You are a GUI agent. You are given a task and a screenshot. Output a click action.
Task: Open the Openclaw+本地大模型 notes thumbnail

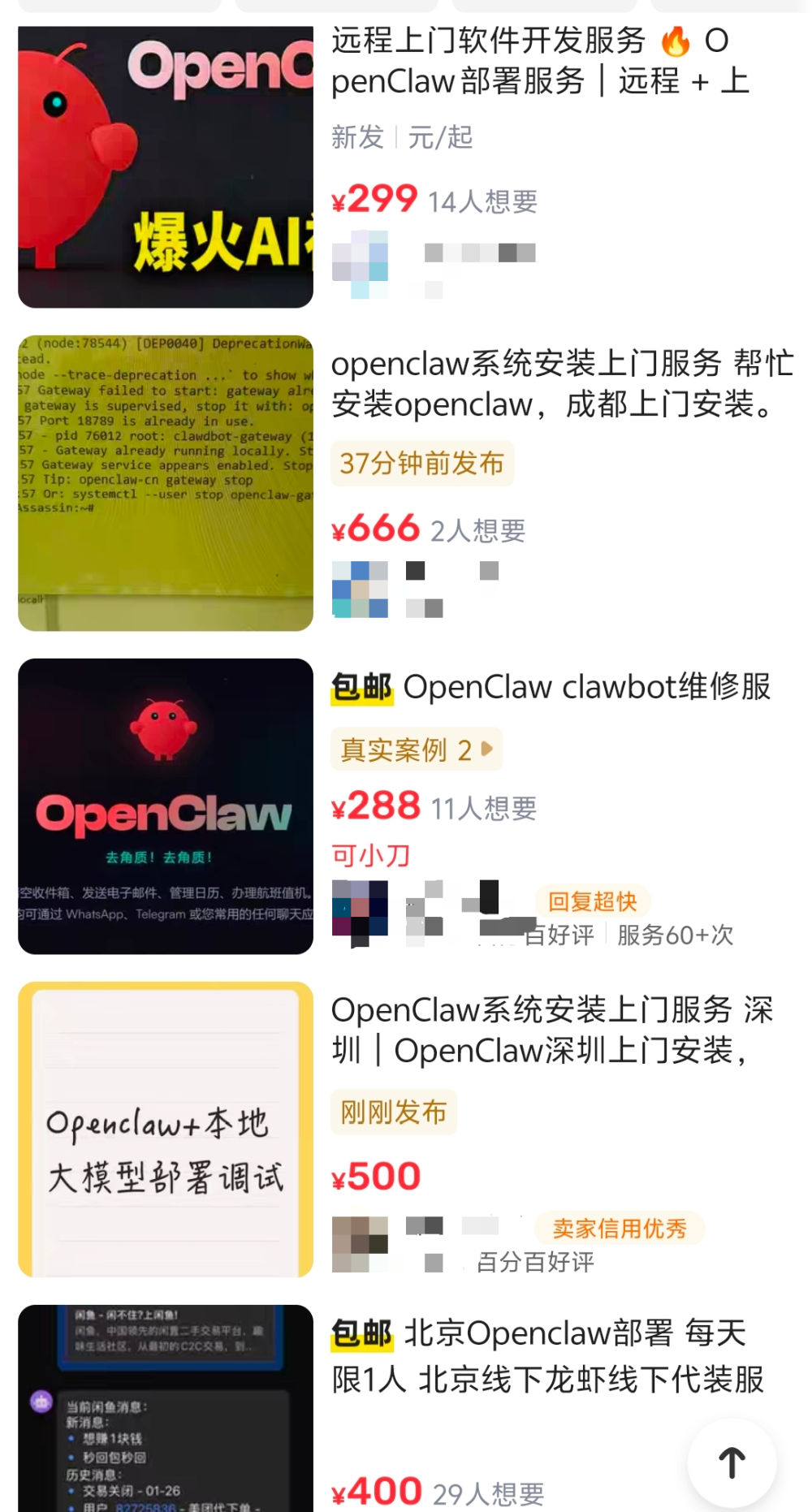click(x=165, y=1130)
